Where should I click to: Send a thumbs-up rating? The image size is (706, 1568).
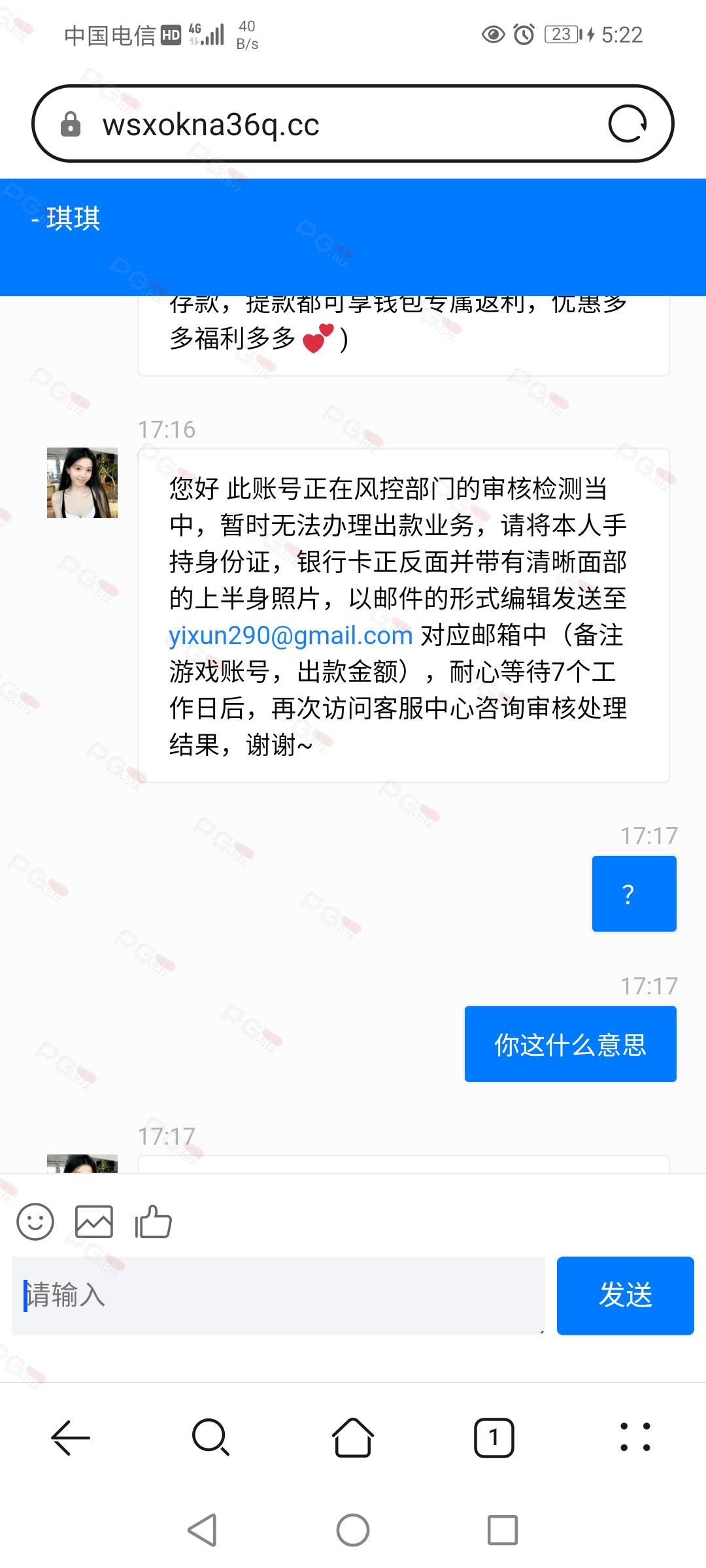pyautogui.click(x=153, y=1221)
